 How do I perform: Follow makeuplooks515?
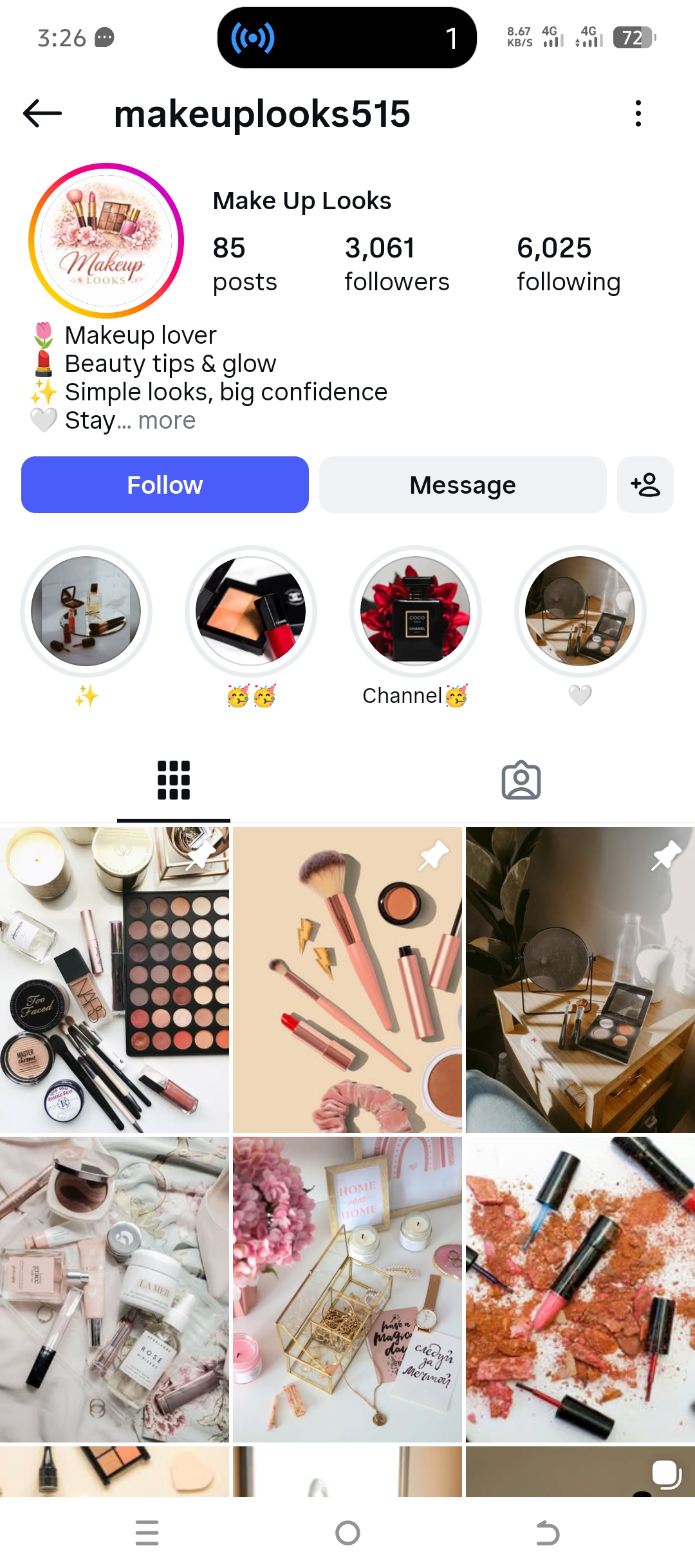165,485
